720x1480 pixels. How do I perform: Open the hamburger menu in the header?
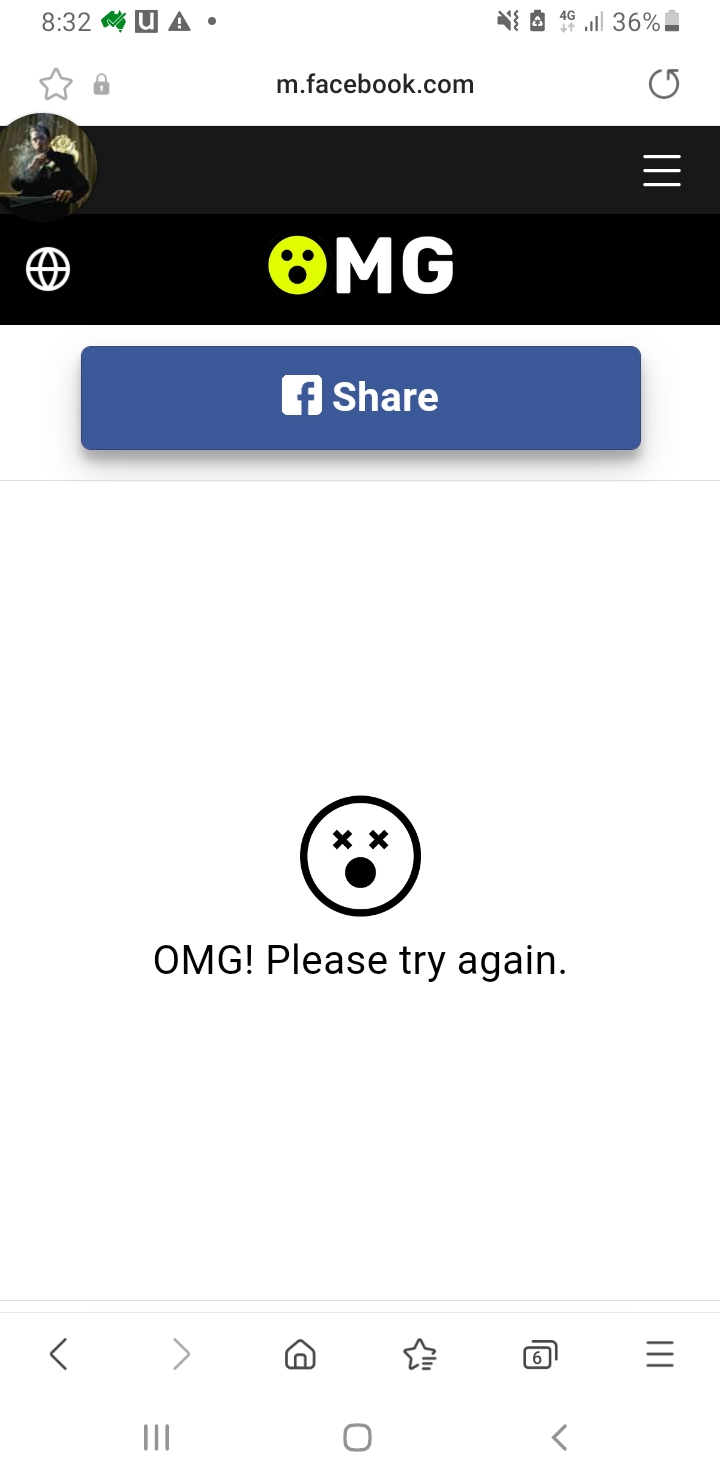[x=662, y=171]
